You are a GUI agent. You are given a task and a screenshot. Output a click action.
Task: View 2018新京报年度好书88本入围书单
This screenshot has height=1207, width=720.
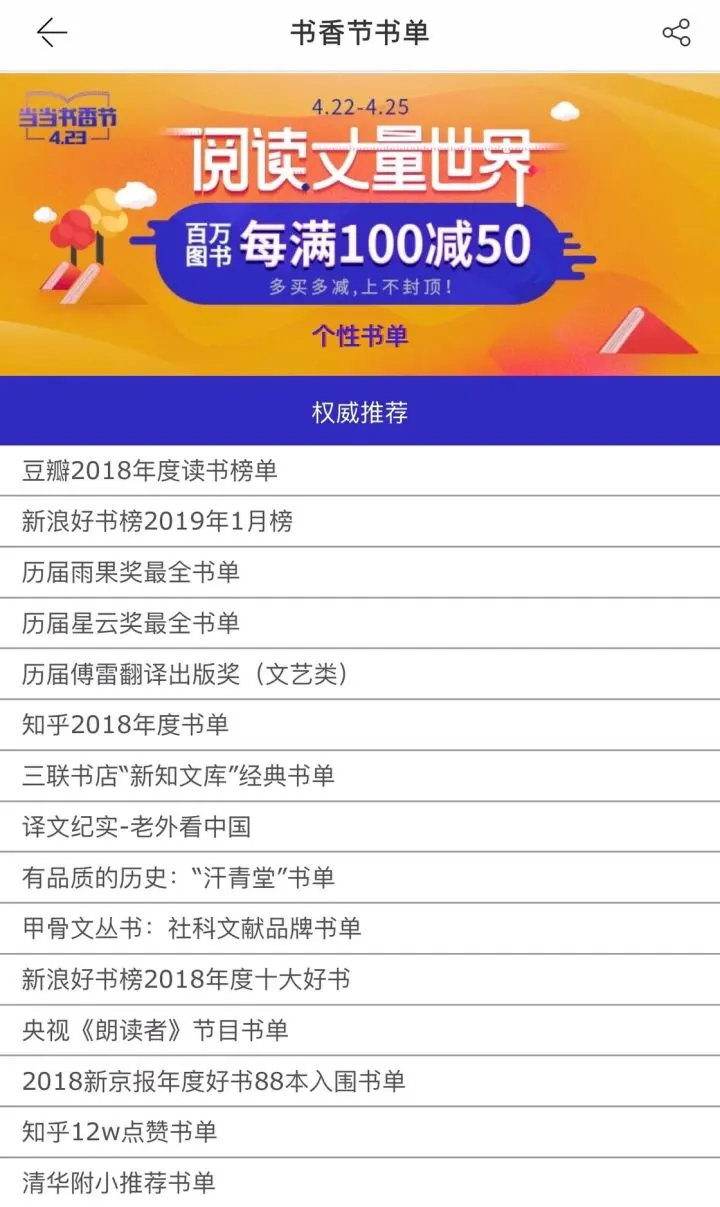click(x=213, y=1083)
